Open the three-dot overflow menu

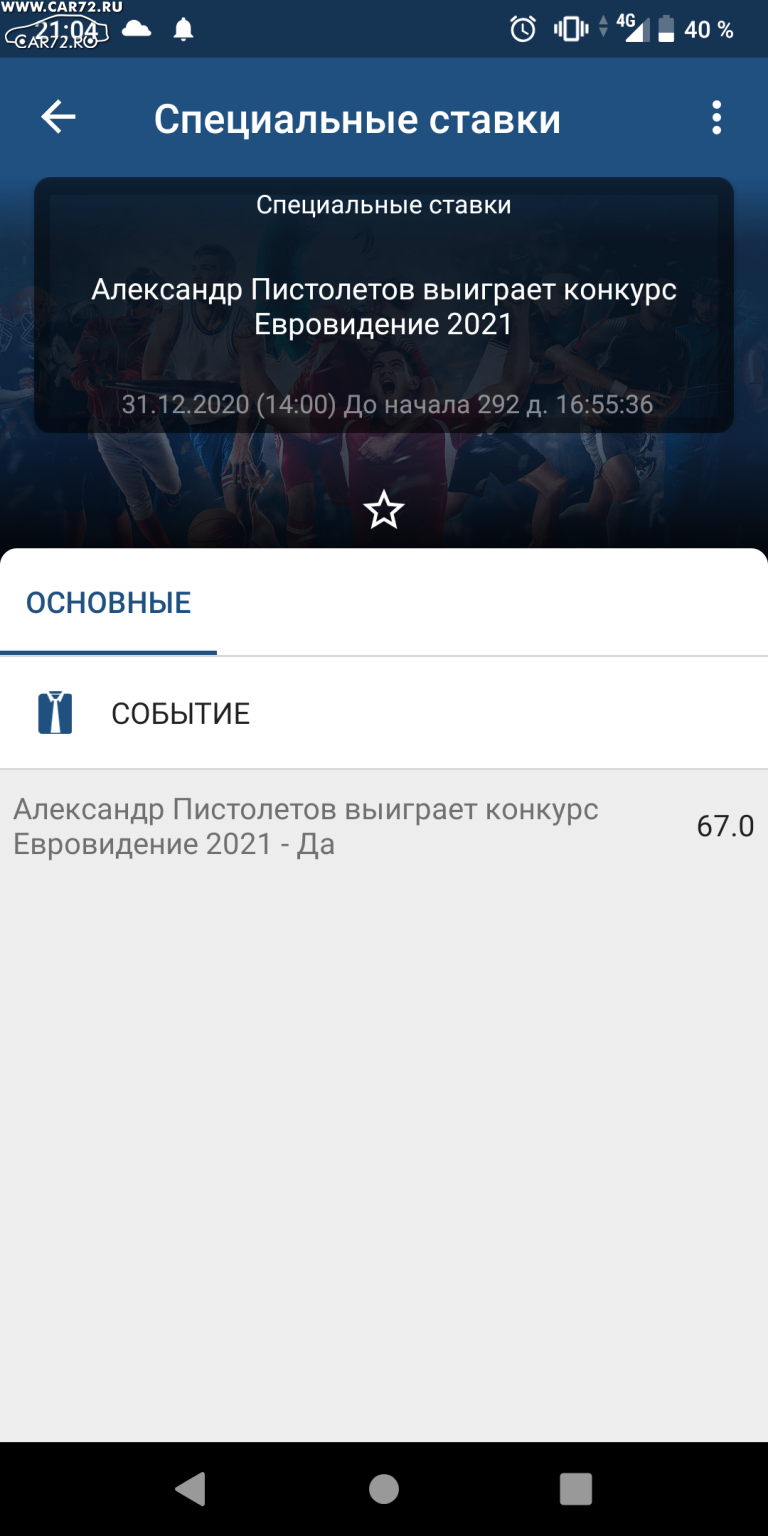(716, 118)
